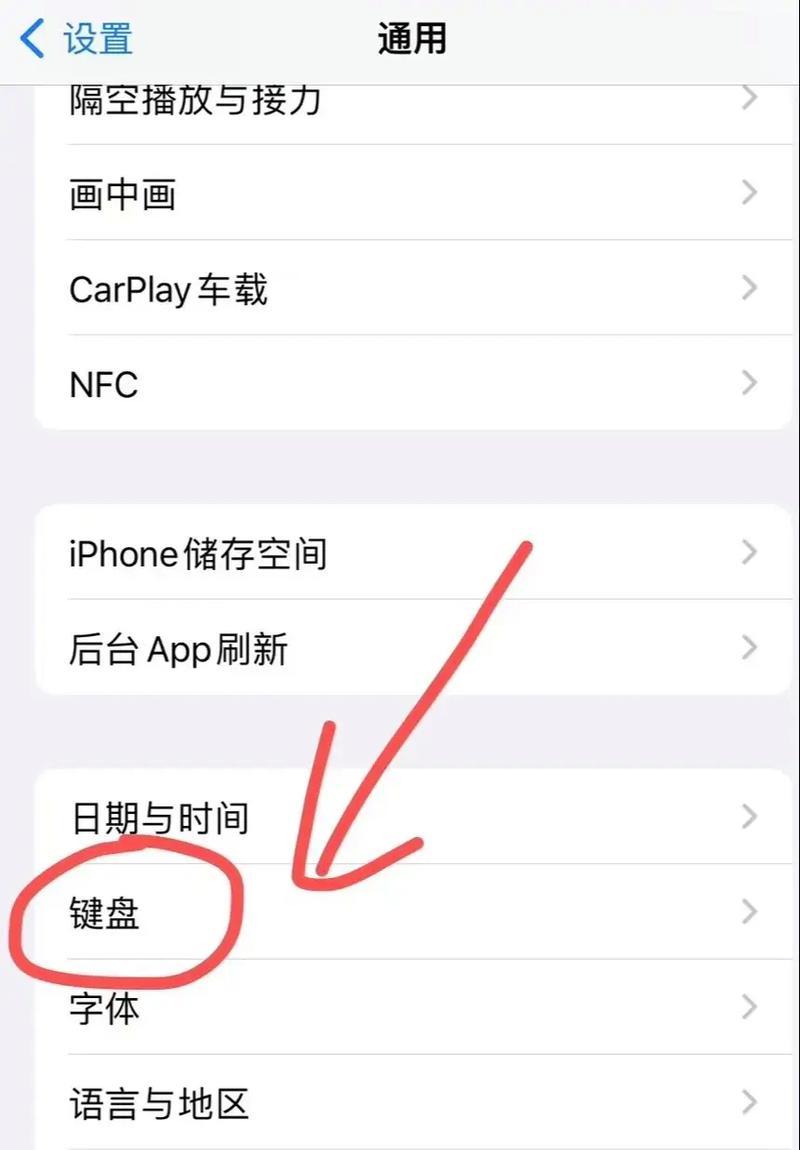The height and width of the screenshot is (1150, 800).
Task: Open 隔空播放与接力 settings
Action: 400,100
